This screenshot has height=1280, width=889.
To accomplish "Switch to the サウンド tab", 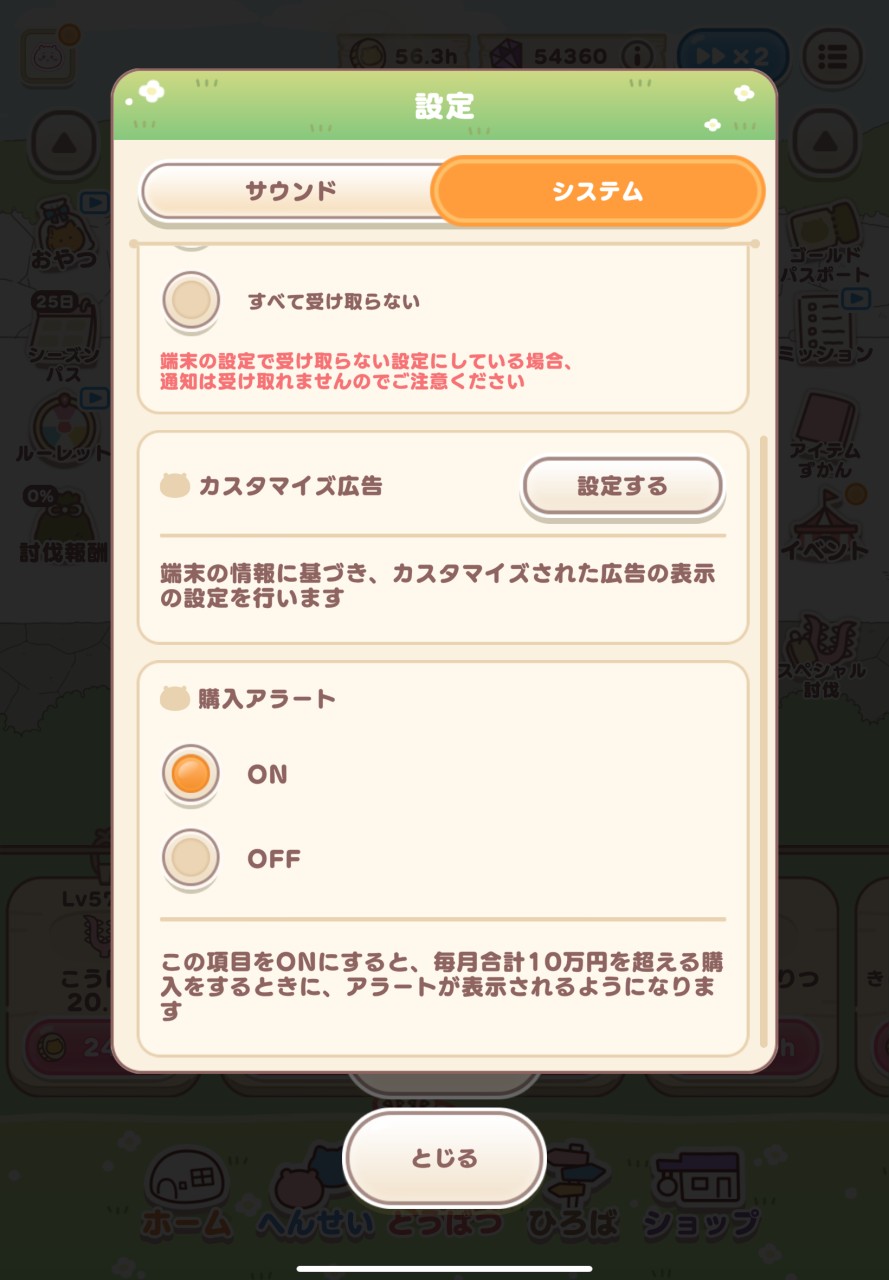I will coord(291,191).
